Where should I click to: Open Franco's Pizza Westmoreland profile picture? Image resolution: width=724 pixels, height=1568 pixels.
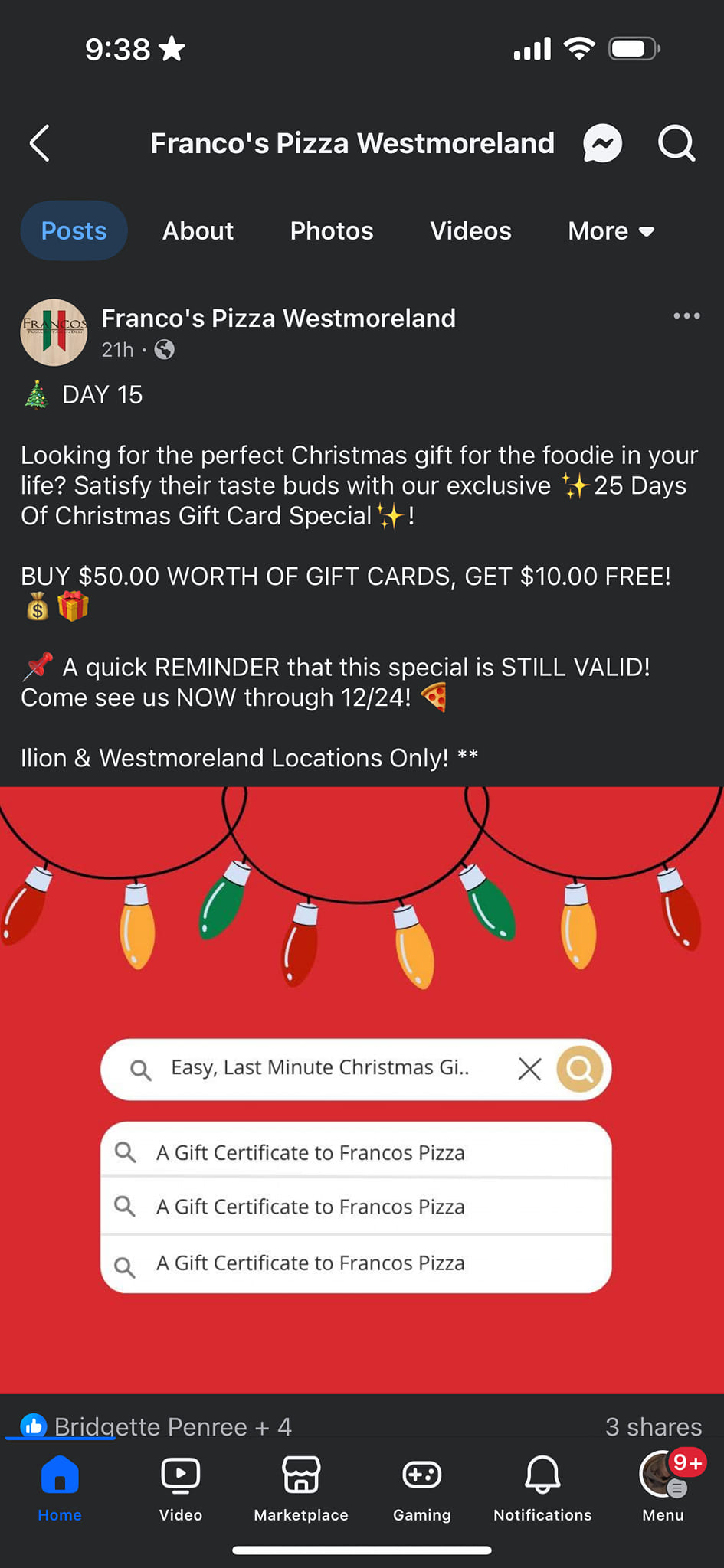tap(53, 332)
